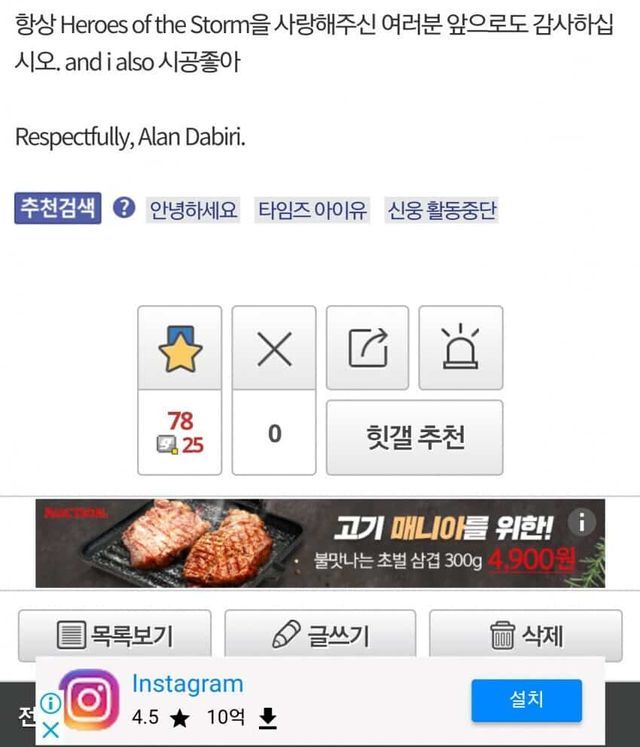Share this post
The image size is (640, 747).
coord(367,348)
